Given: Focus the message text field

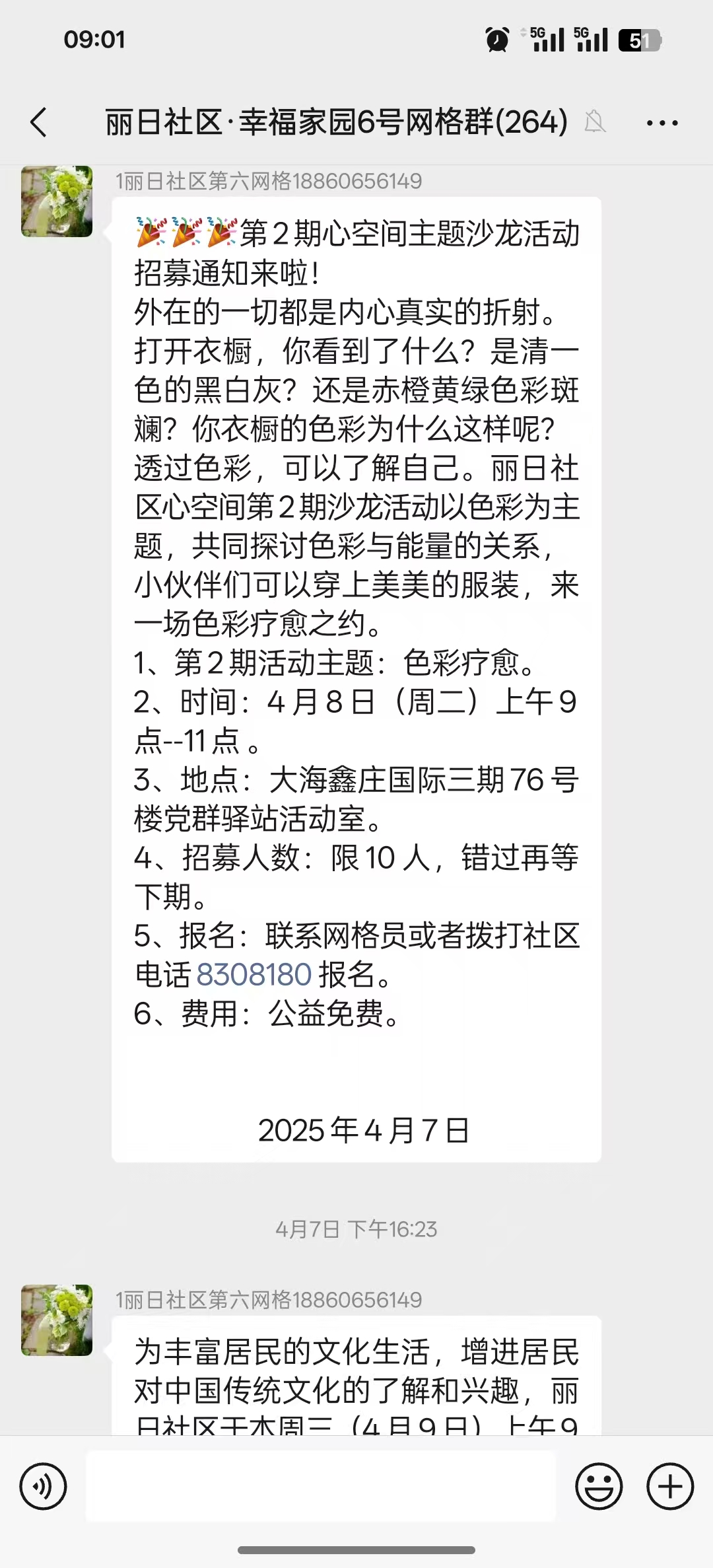Looking at the screenshot, I should click(x=321, y=1486).
